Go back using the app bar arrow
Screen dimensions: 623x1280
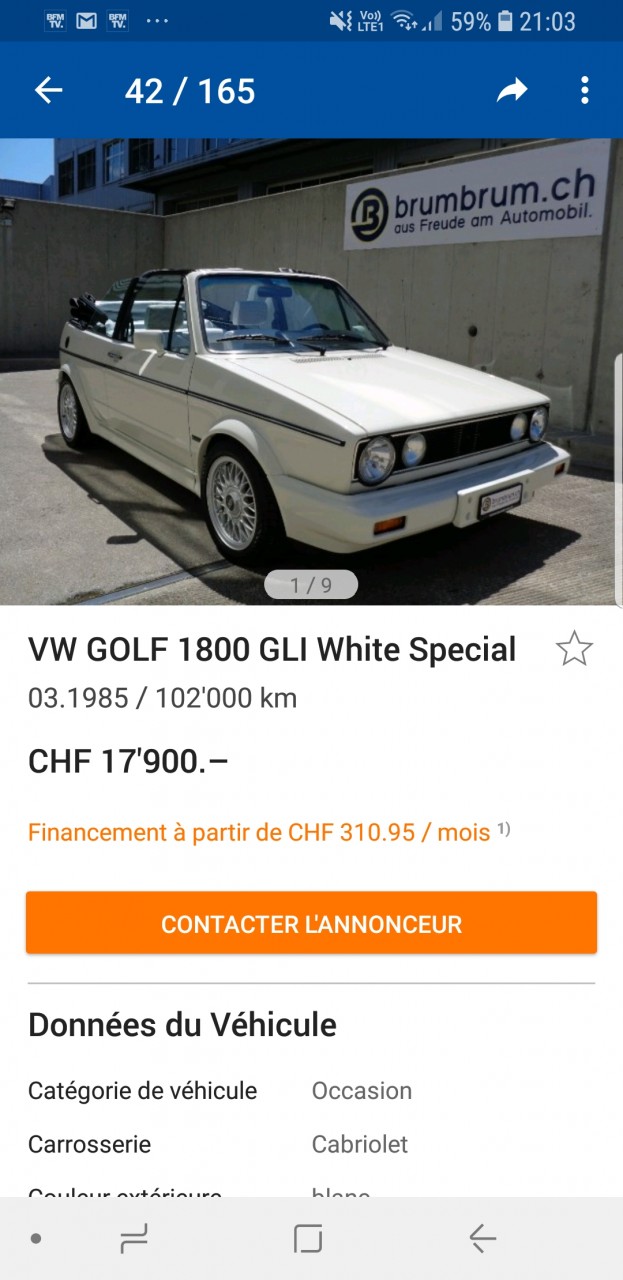[48, 91]
